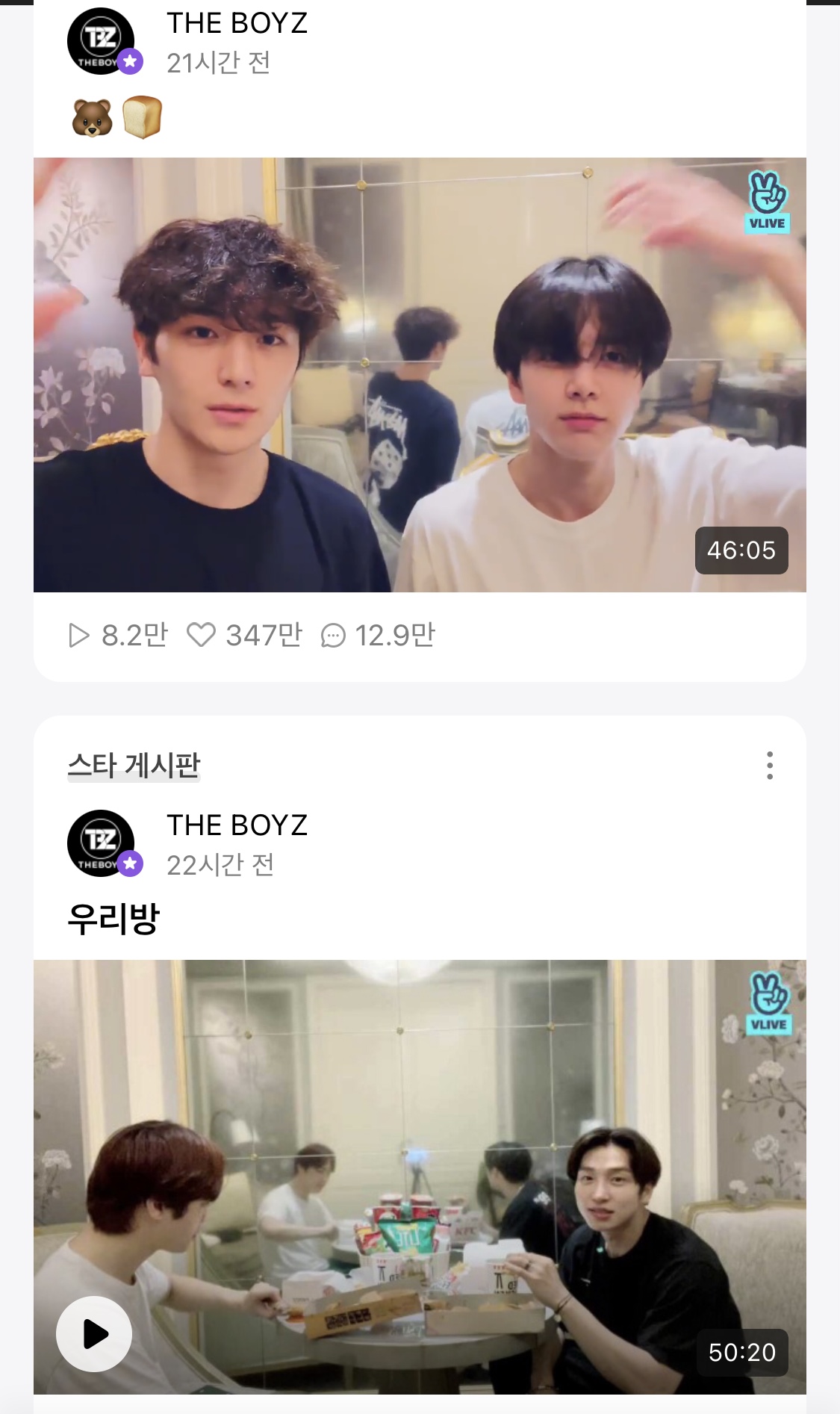
Task: Open the first video thumbnail
Action: click(x=418, y=373)
